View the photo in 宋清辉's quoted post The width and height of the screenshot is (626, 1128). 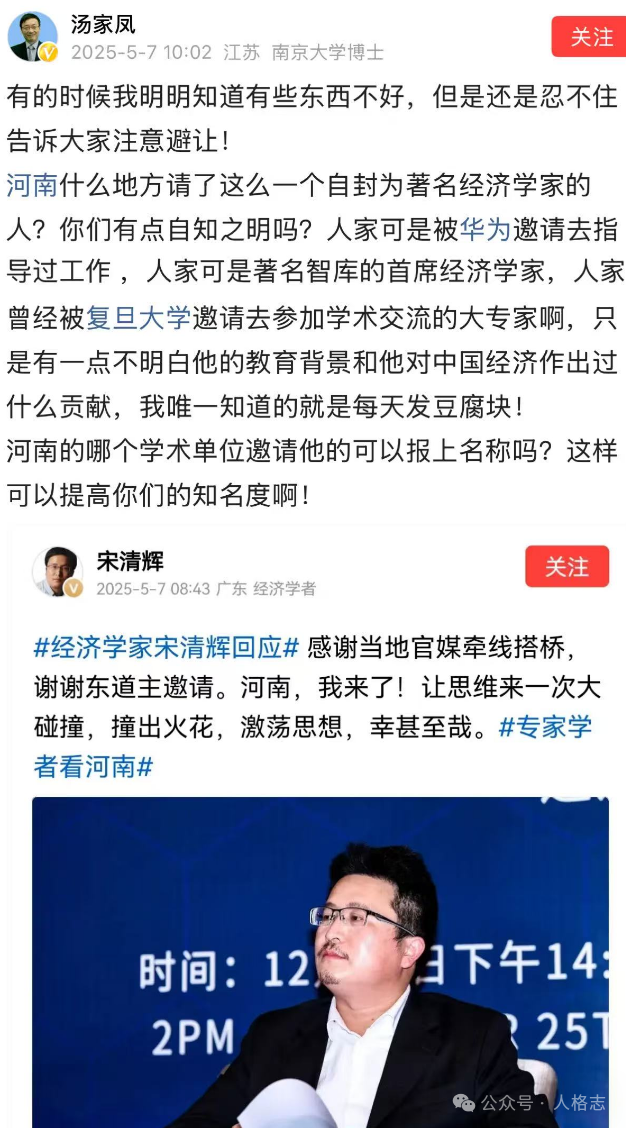coord(320,962)
